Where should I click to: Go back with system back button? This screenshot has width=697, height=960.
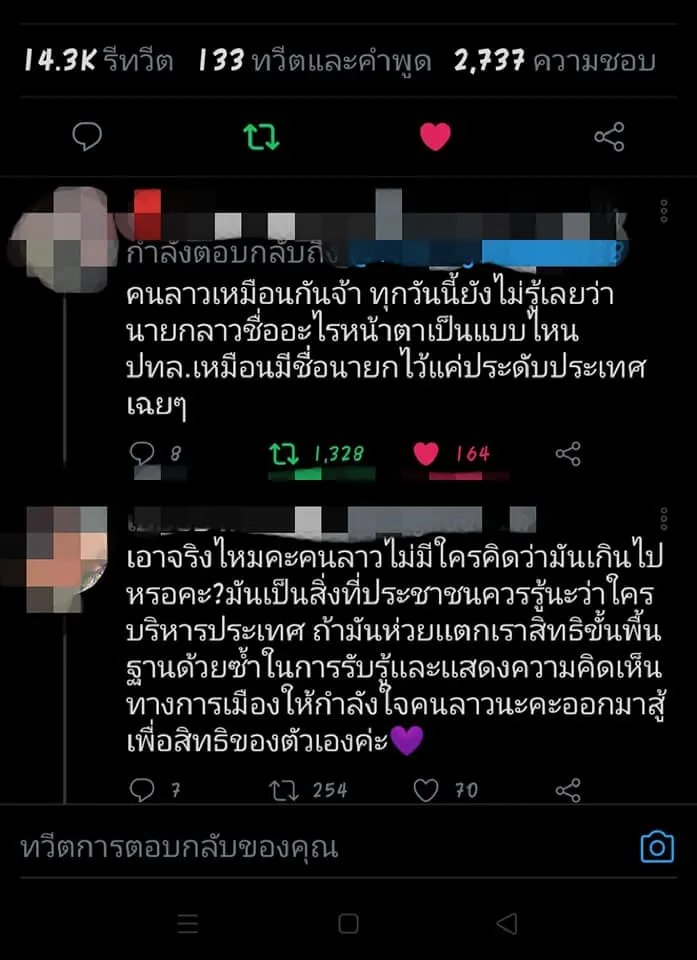[x=507, y=923]
